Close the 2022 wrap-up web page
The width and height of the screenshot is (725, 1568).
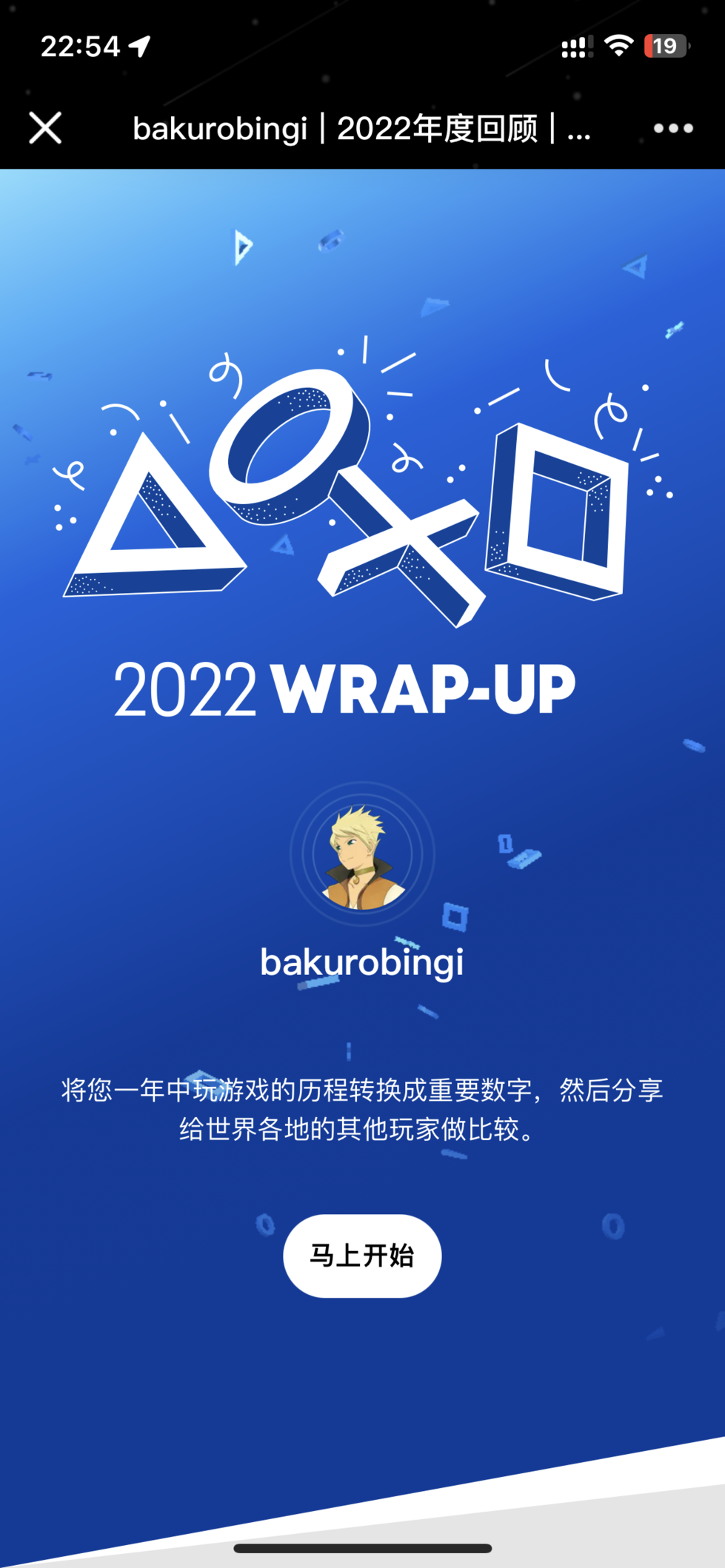(45, 128)
